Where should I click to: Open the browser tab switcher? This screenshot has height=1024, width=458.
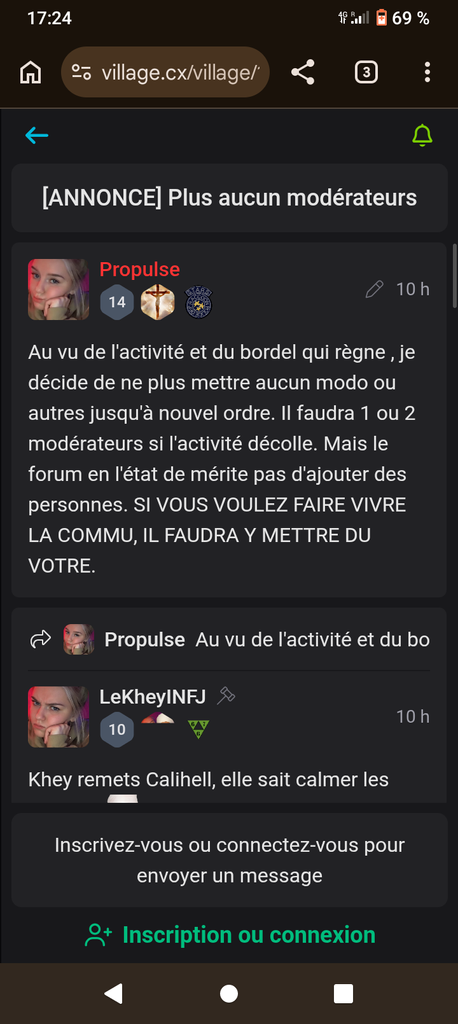click(x=367, y=72)
